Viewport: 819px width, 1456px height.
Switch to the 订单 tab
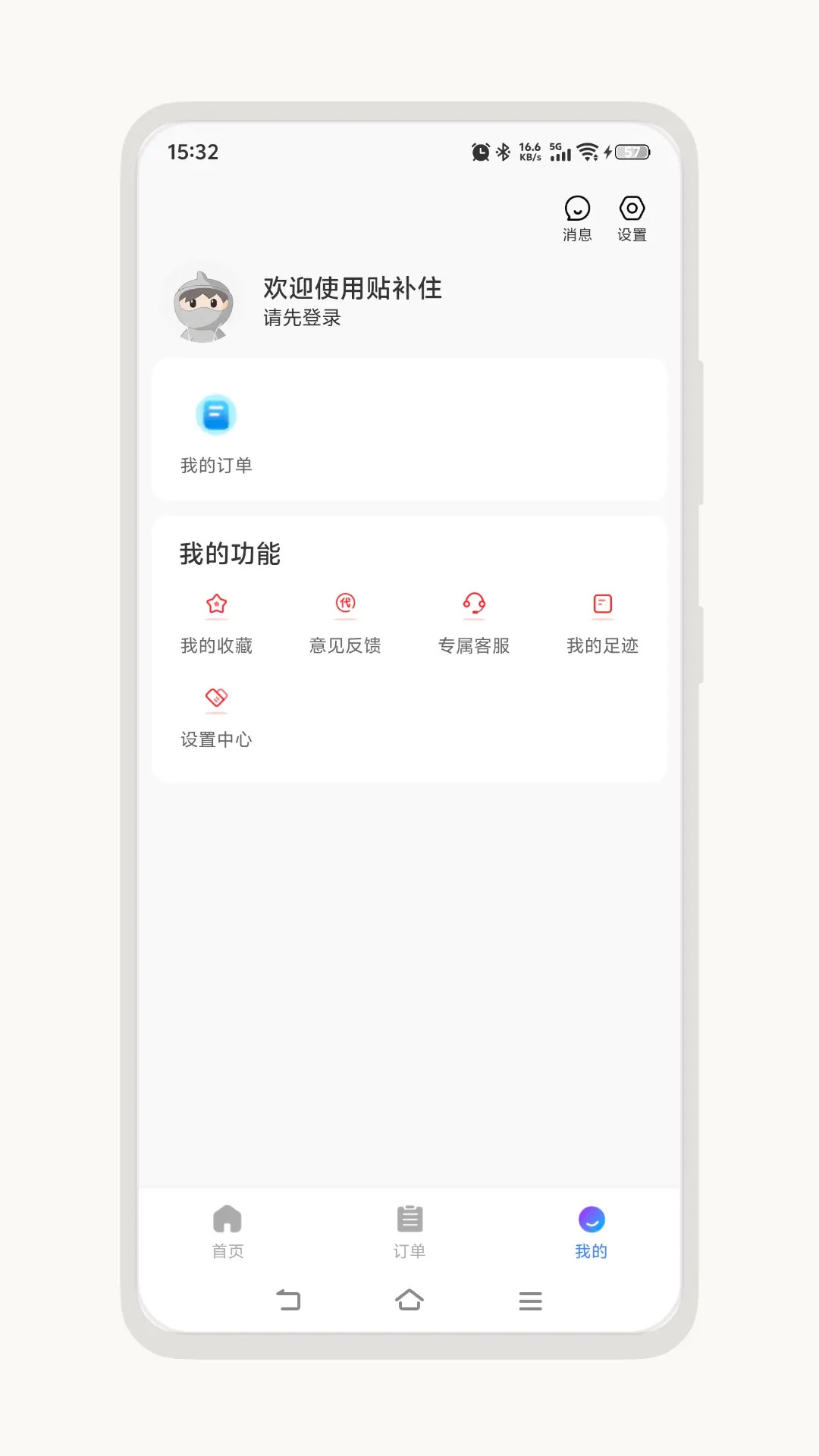pos(409,1232)
